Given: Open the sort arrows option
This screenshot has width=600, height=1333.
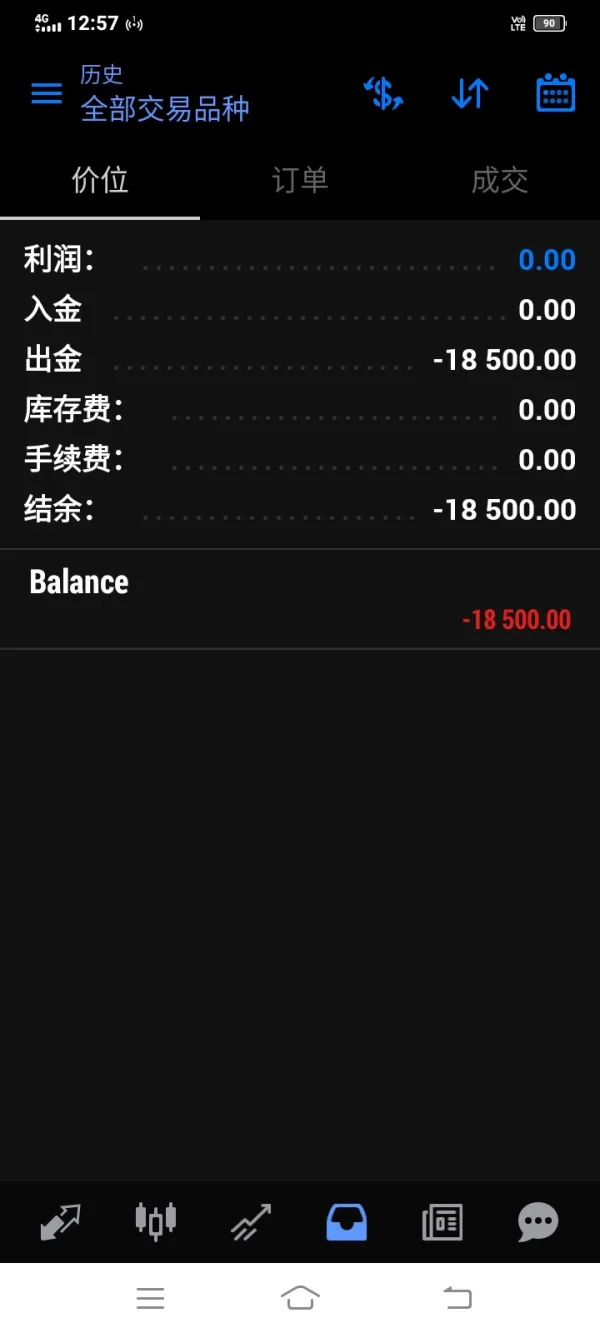Looking at the screenshot, I should click(x=469, y=94).
